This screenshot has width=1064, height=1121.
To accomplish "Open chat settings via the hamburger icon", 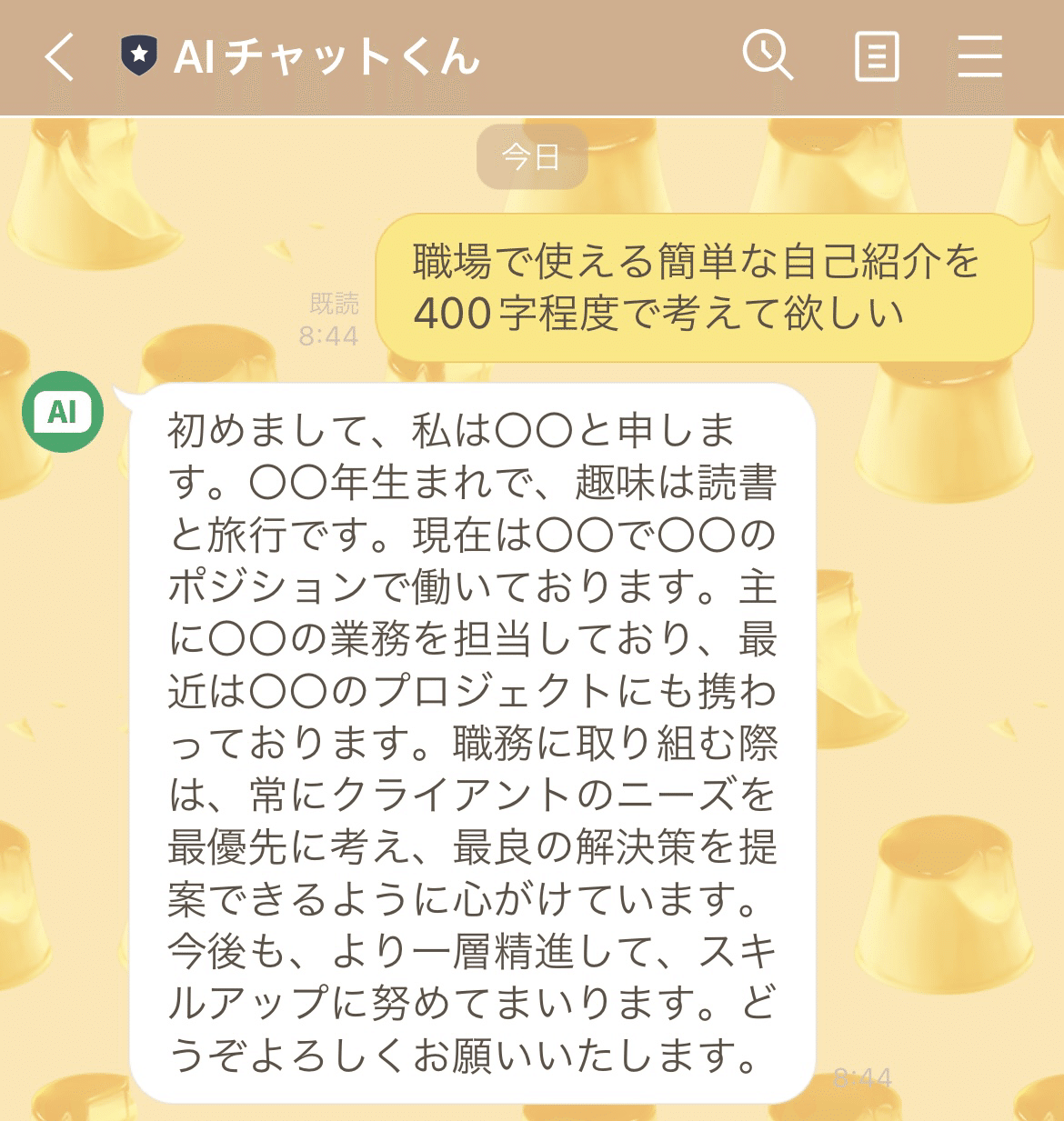I will point(980,57).
